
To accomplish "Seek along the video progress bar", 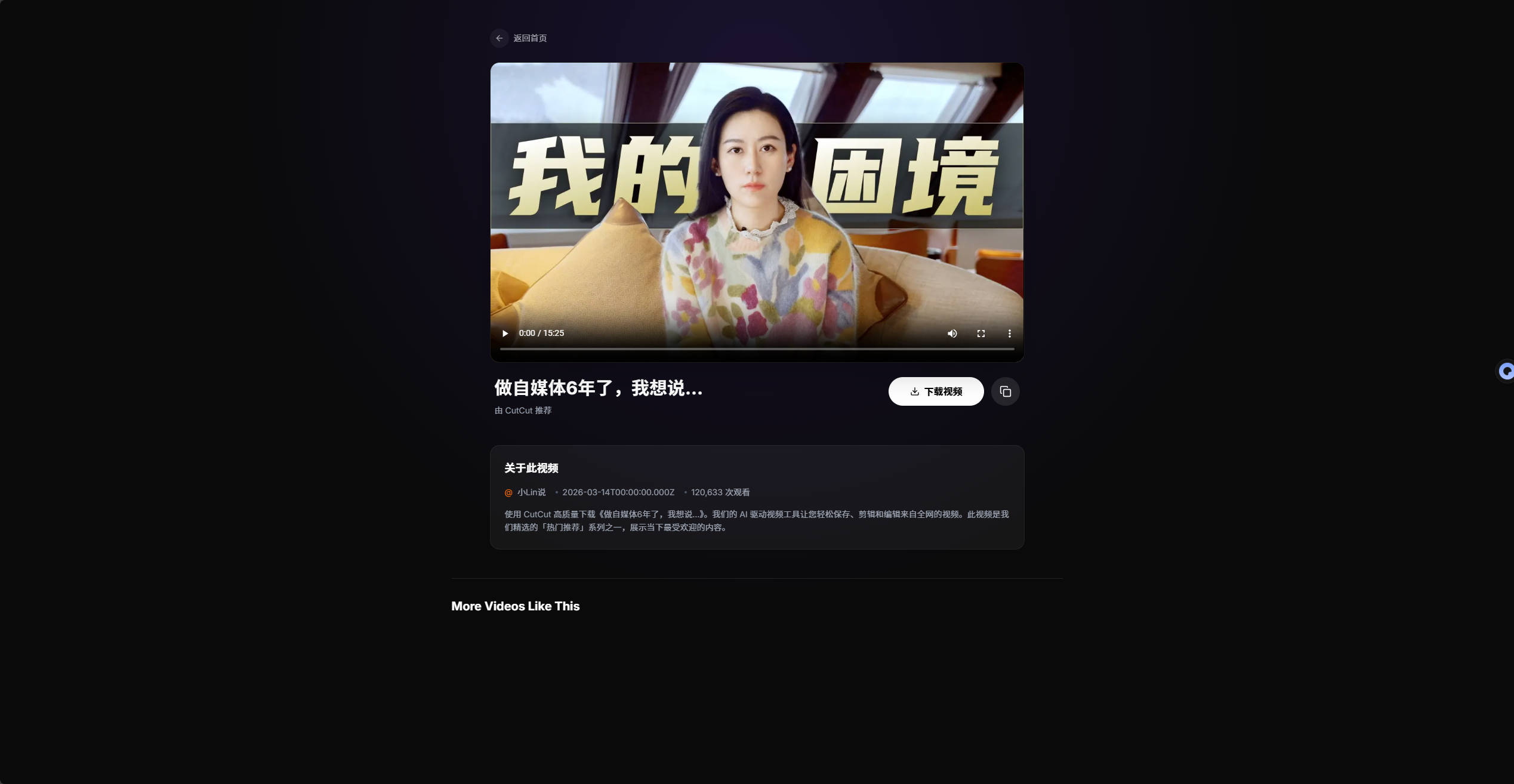I will tap(757, 348).
